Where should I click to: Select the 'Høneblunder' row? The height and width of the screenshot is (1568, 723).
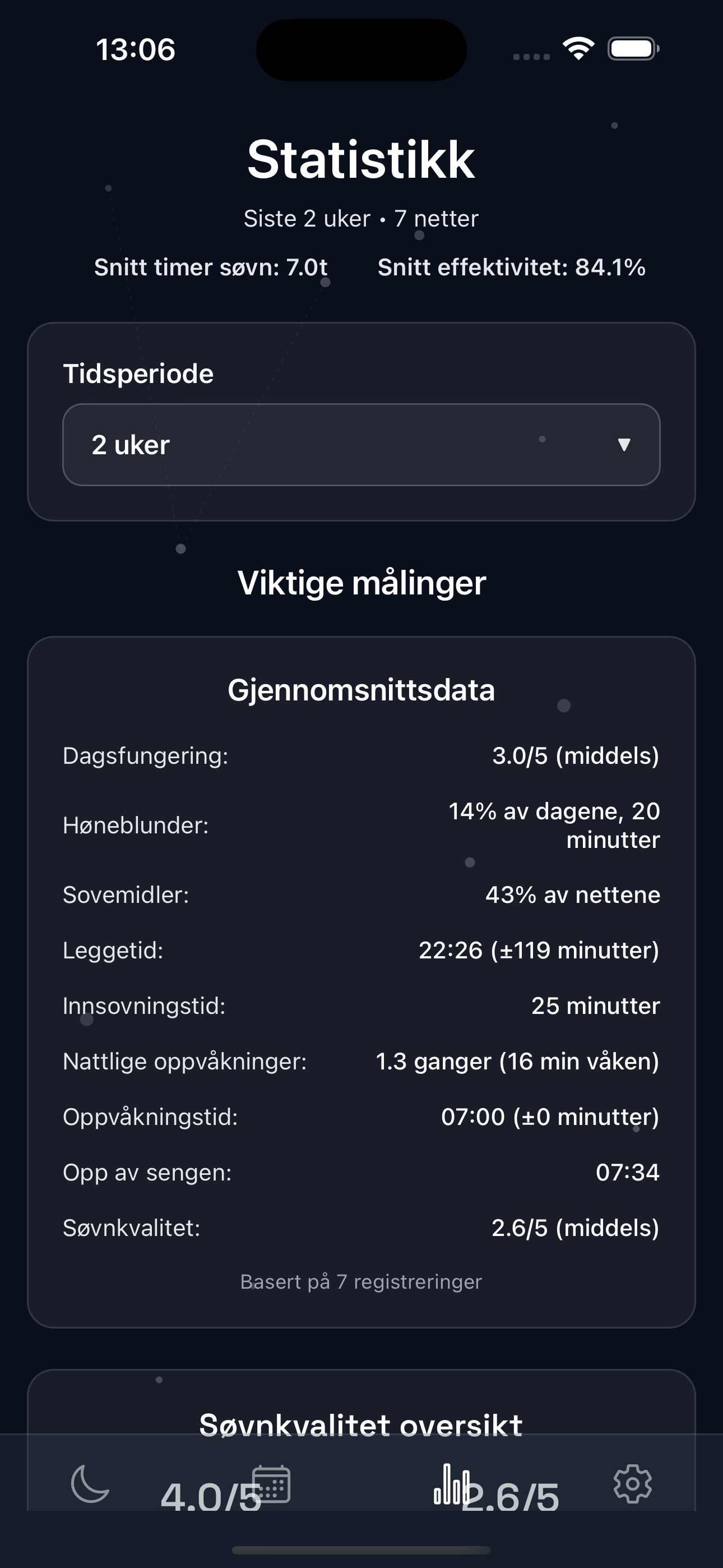pos(361,825)
